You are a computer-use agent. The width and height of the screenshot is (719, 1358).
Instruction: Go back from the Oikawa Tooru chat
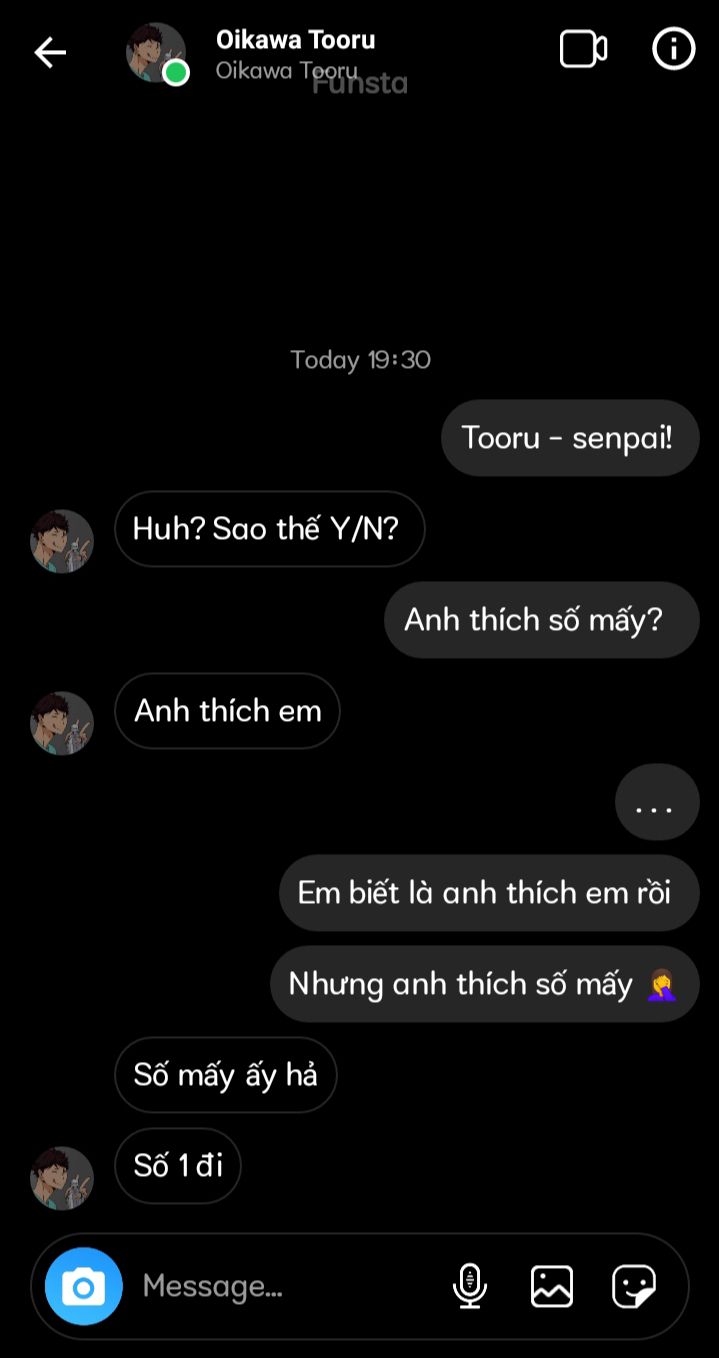[x=50, y=52]
